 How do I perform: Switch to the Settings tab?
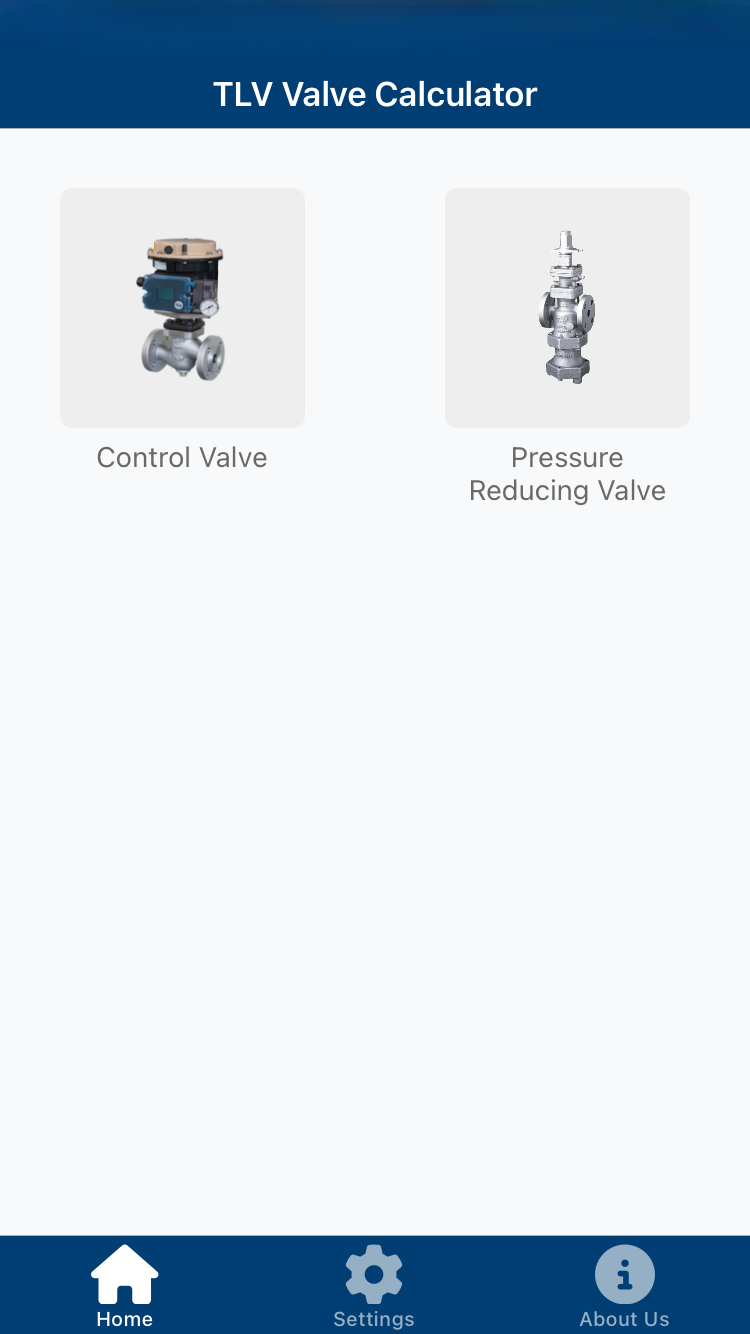tap(374, 1285)
